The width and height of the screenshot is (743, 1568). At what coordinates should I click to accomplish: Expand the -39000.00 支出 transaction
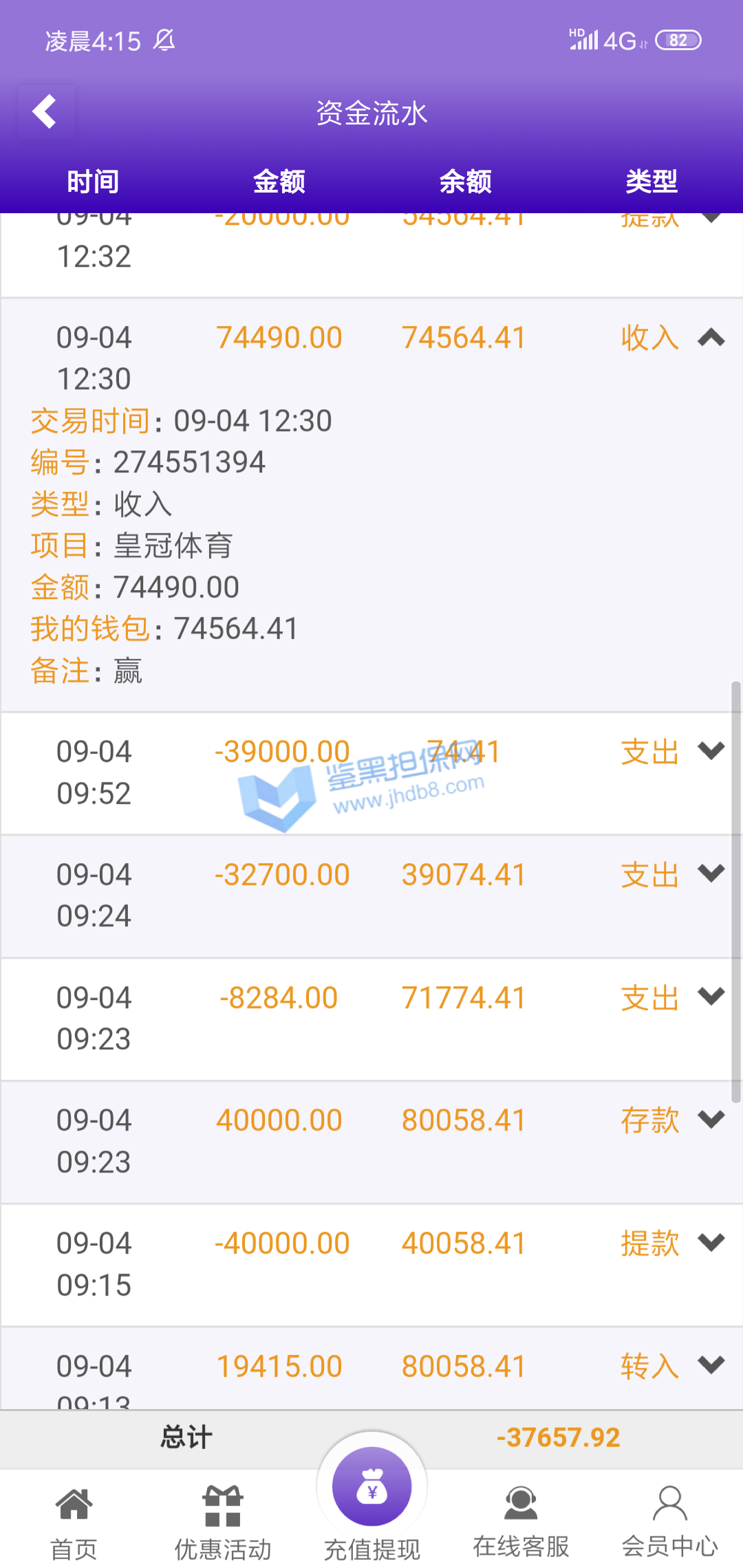click(x=711, y=751)
